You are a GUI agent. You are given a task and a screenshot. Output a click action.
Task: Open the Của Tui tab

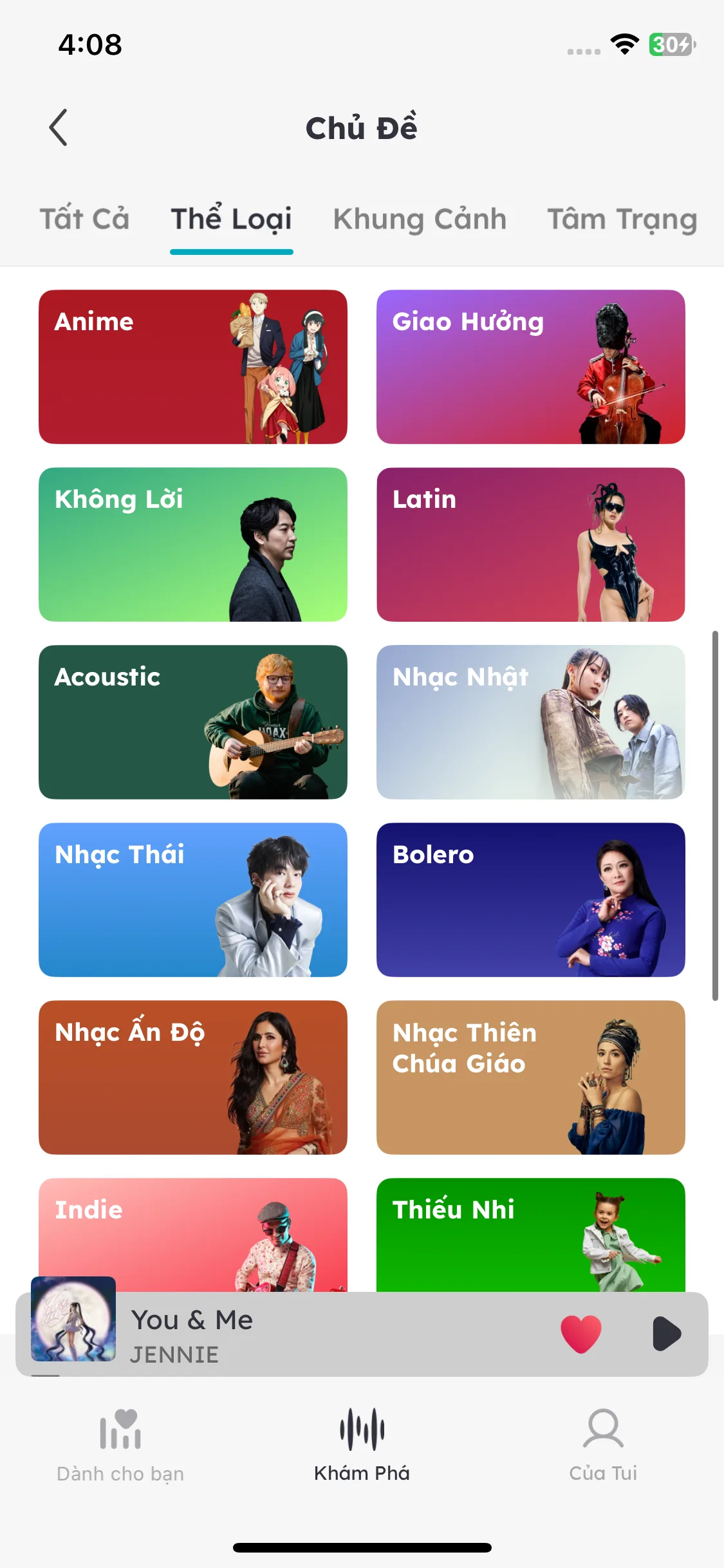603,1444
